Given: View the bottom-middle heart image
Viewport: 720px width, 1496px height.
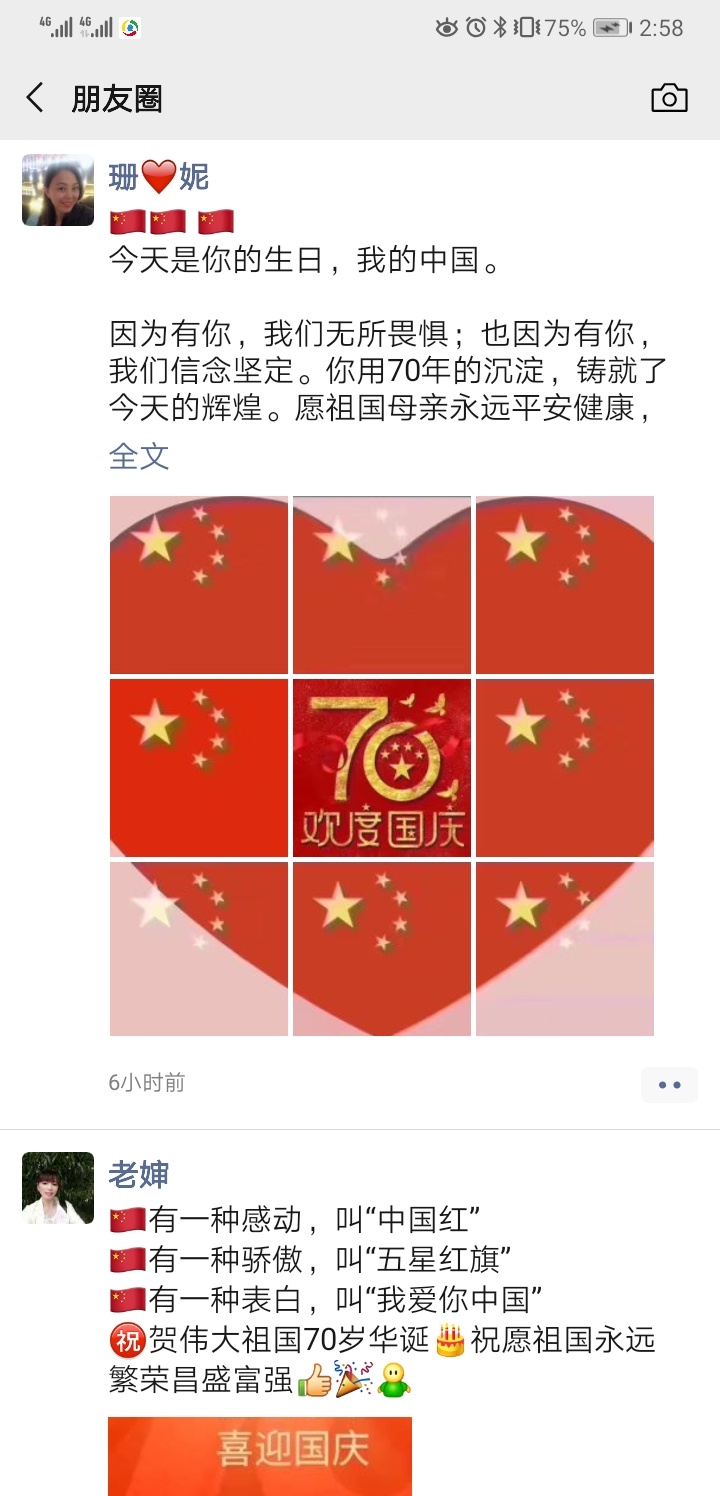Looking at the screenshot, I should coord(381,948).
